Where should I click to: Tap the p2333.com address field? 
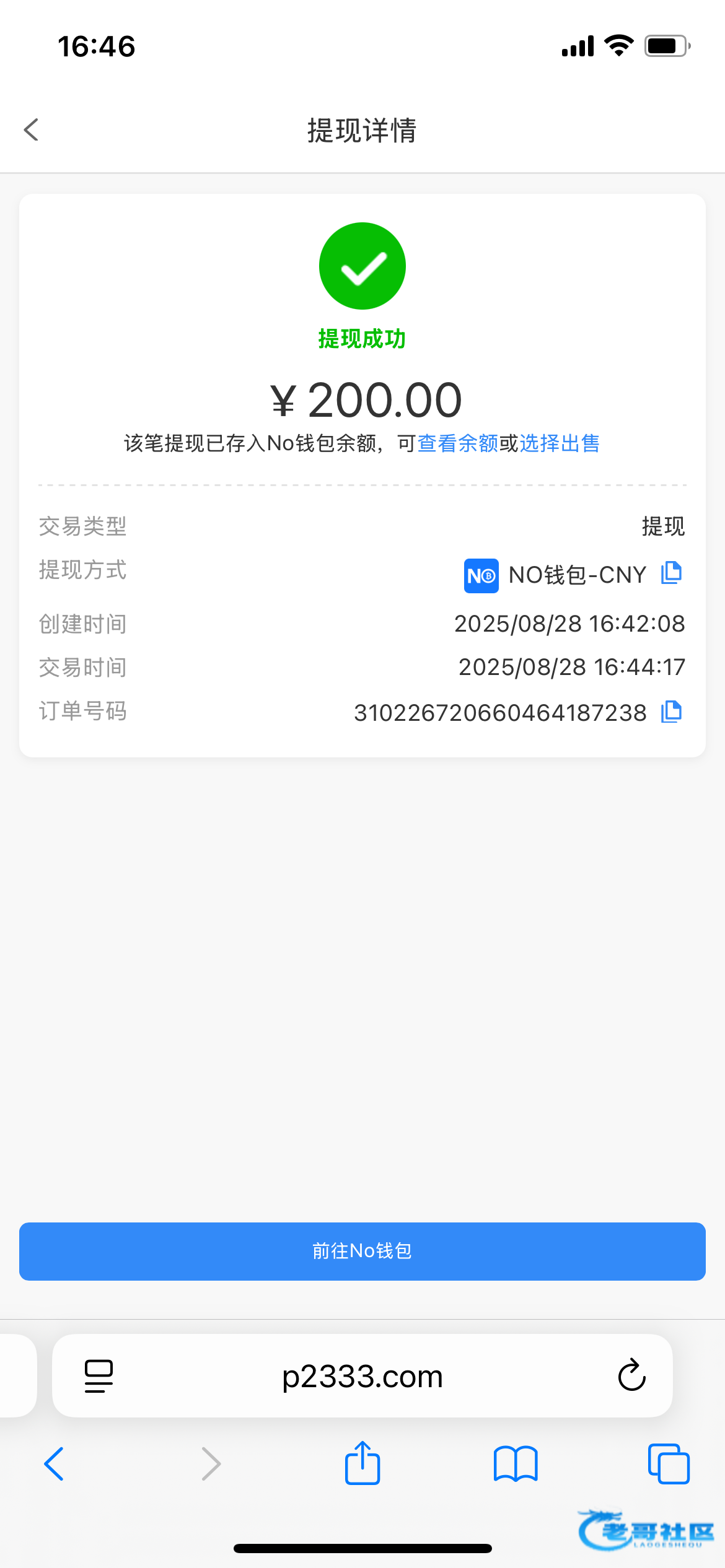pyautogui.click(x=362, y=1376)
